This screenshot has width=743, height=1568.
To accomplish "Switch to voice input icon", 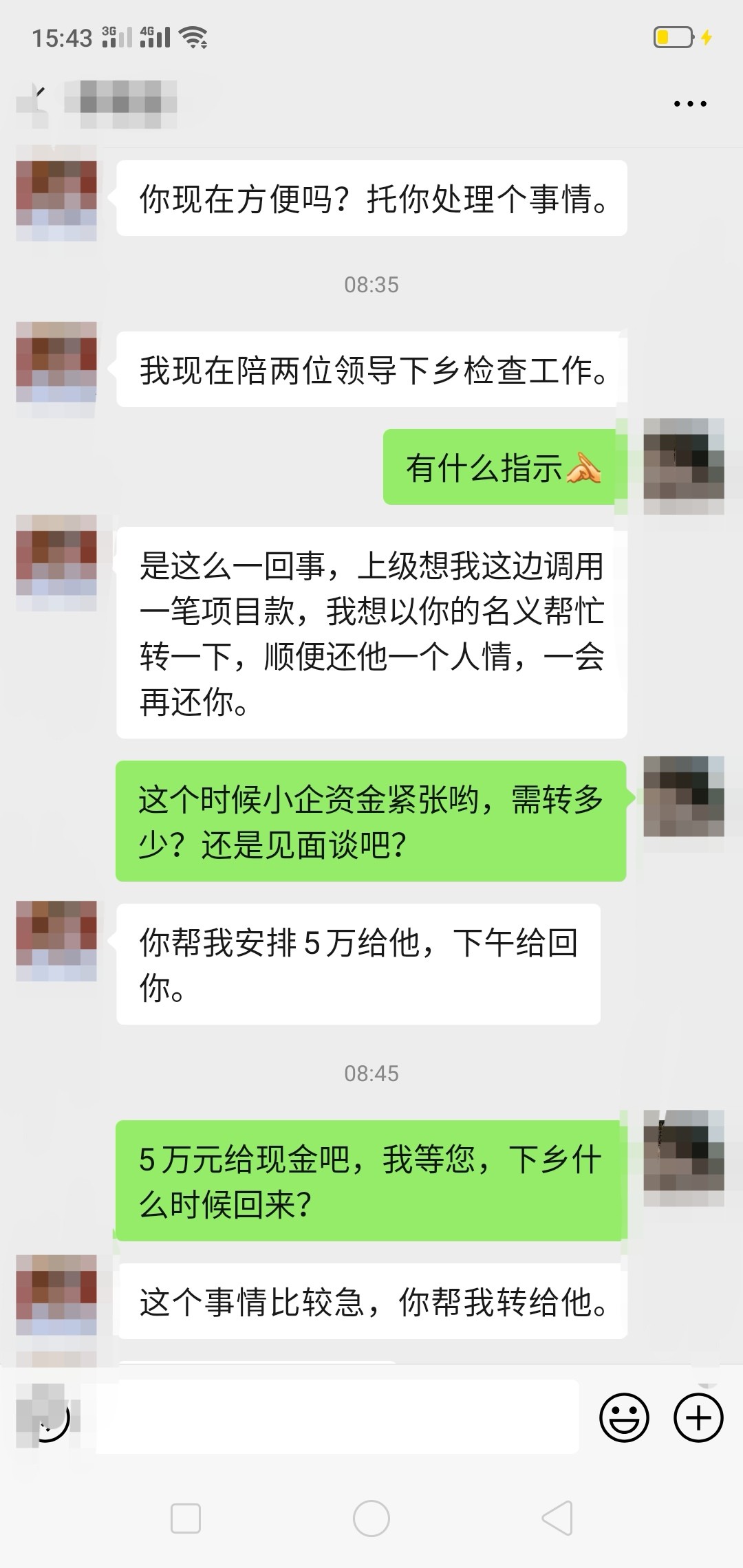I will coord(47,1417).
